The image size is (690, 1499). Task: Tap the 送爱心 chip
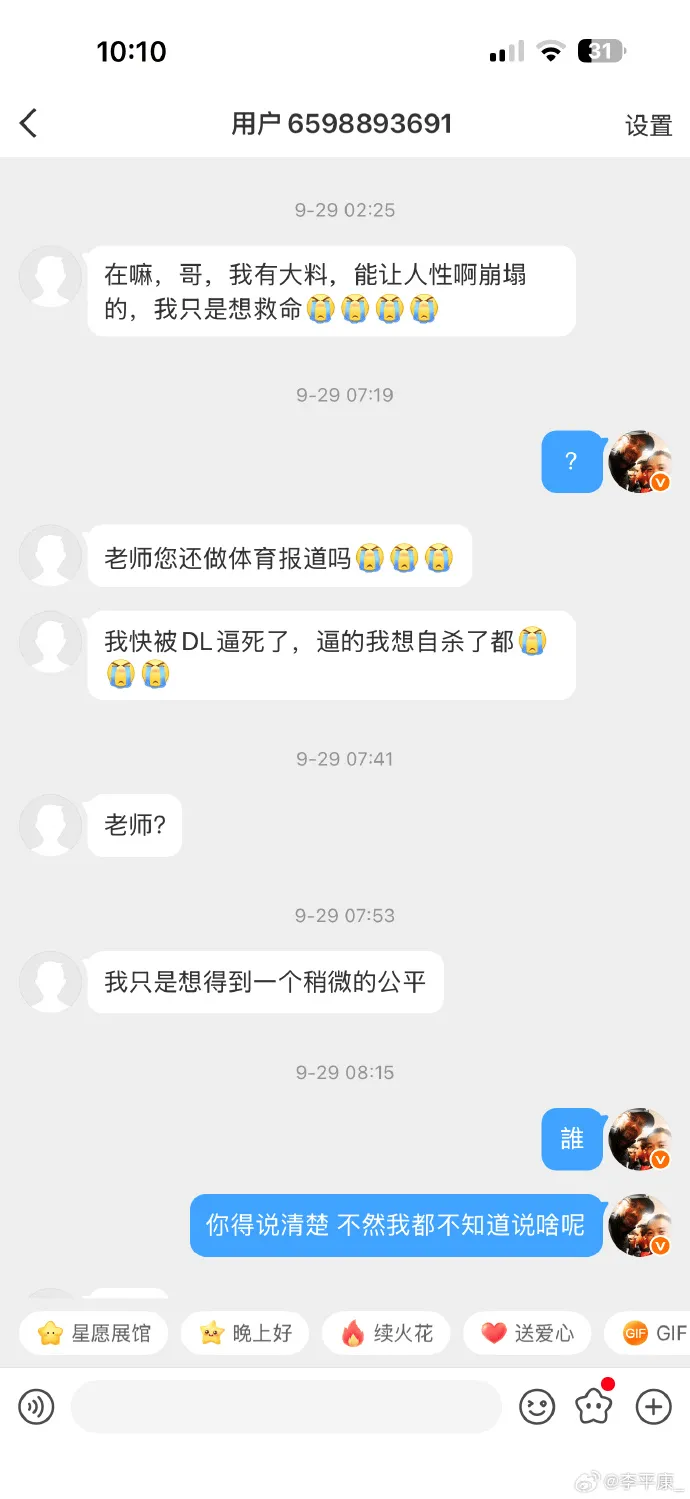coord(527,1333)
